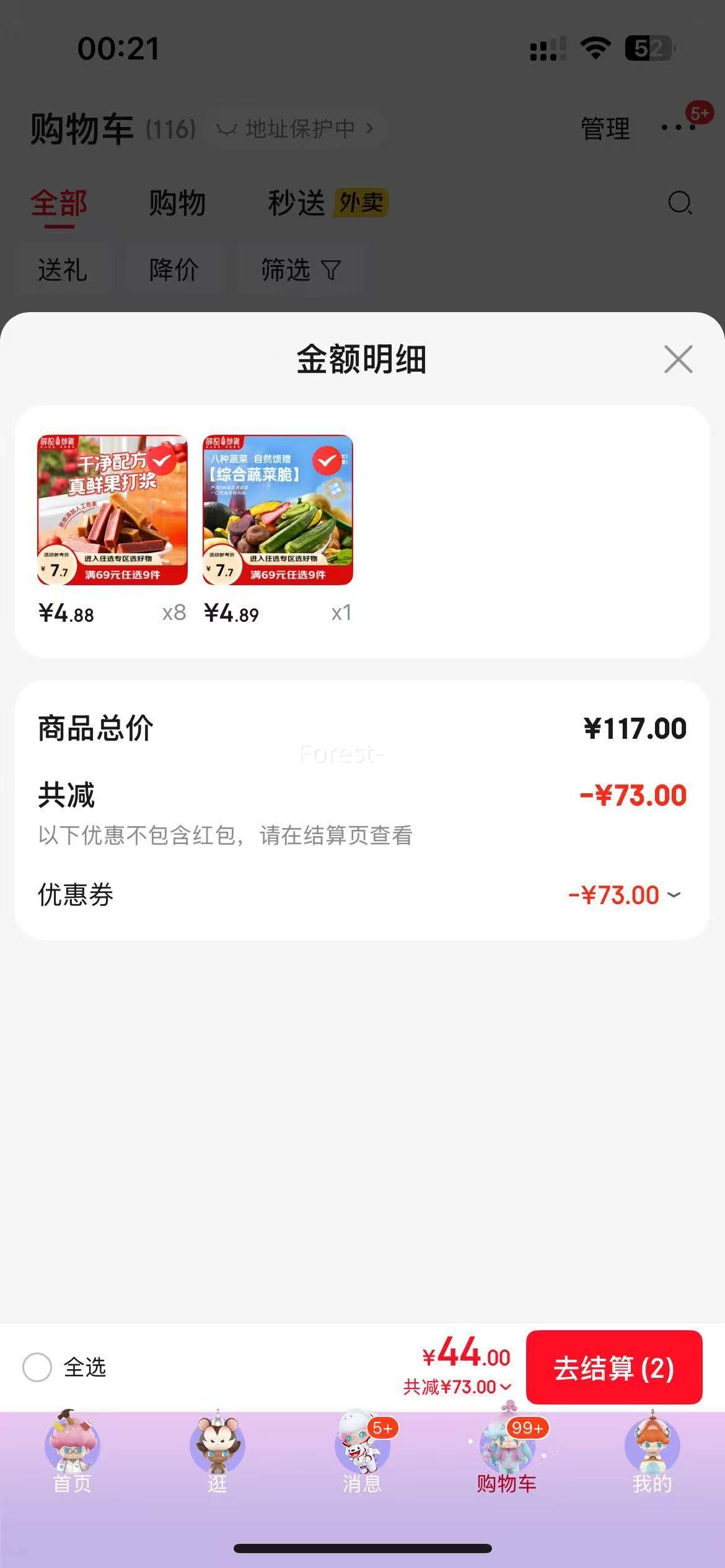Expand the 优惠券 coupon details chevron

pos(674,895)
